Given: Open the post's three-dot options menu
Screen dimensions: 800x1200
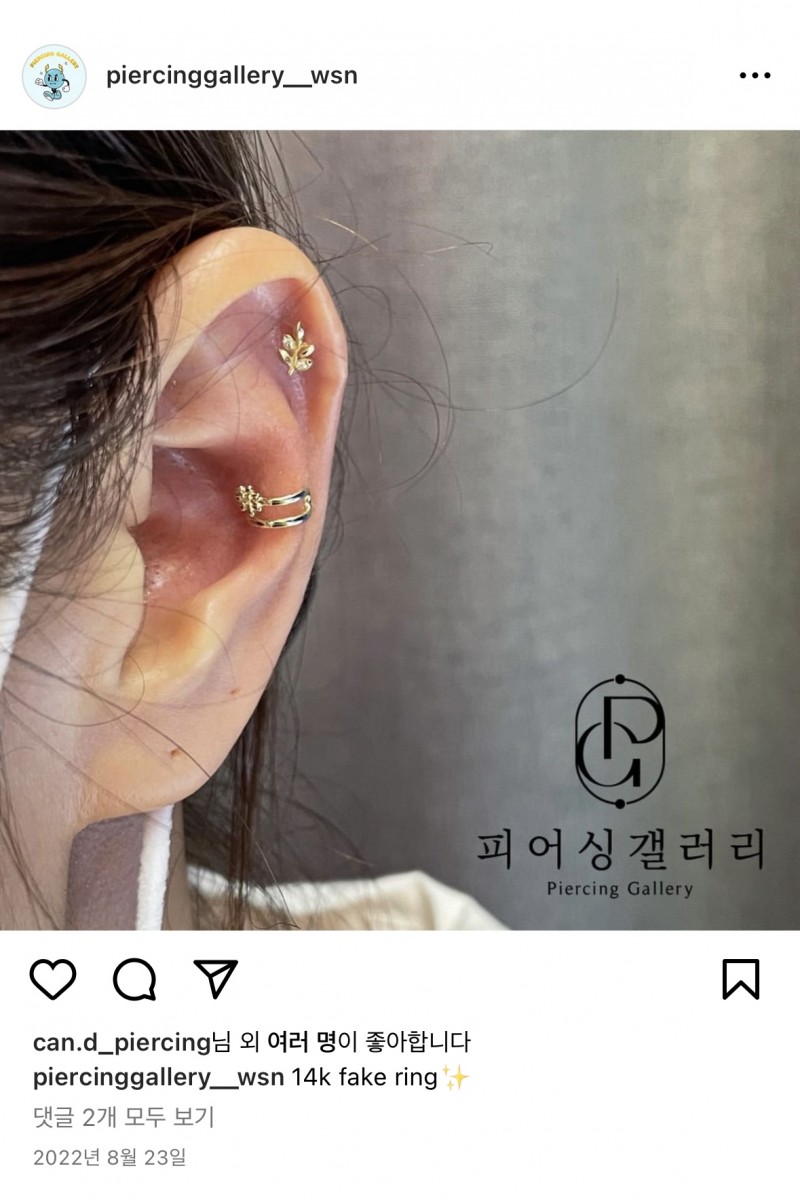Looking at the screenshot, I should (753, 76).
